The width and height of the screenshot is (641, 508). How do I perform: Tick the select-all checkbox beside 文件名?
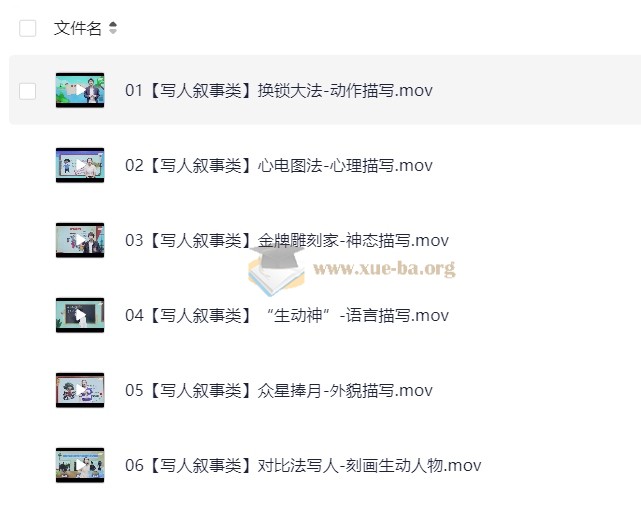[x=28, y=28]
